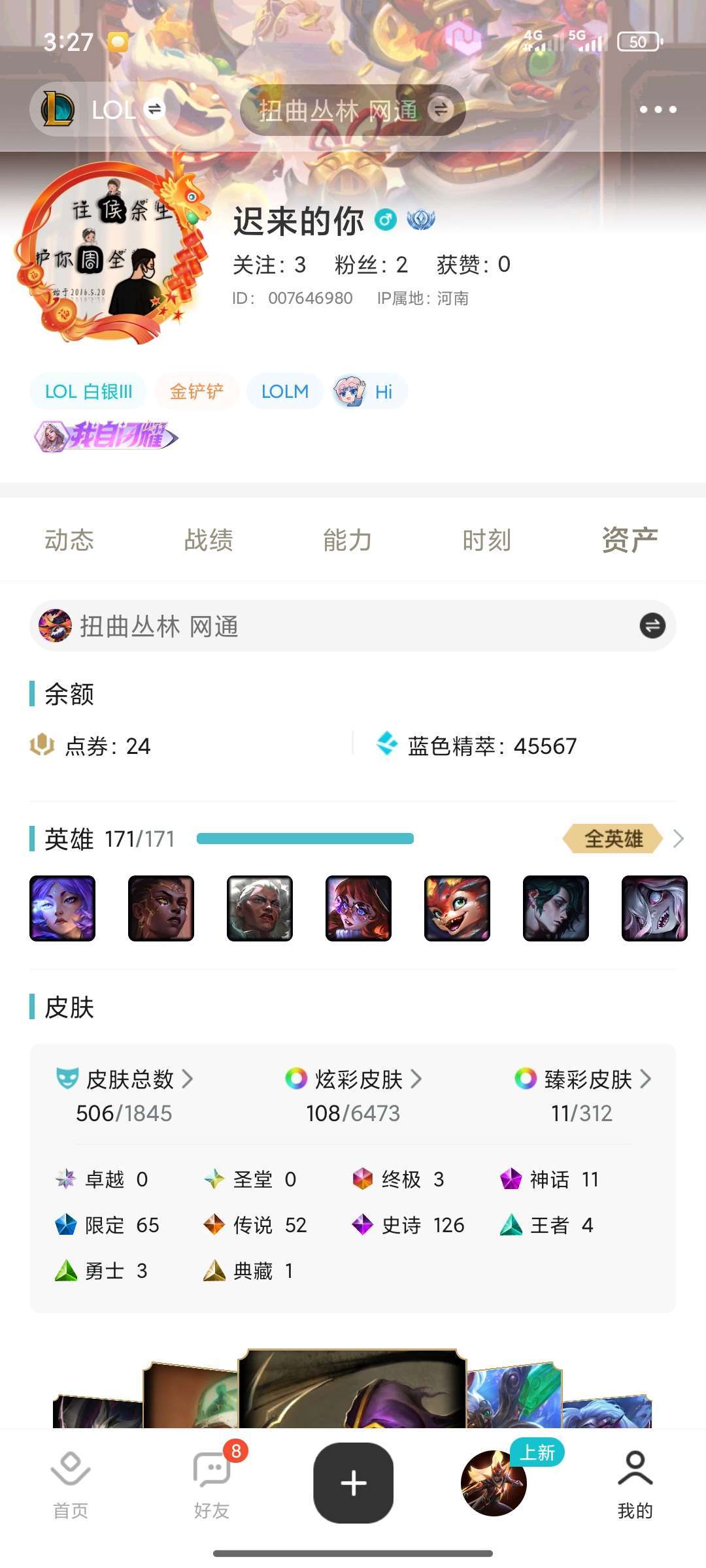Select the 金铲铲 chip
Screen dimensions: 706x1568
pos(196,391)
